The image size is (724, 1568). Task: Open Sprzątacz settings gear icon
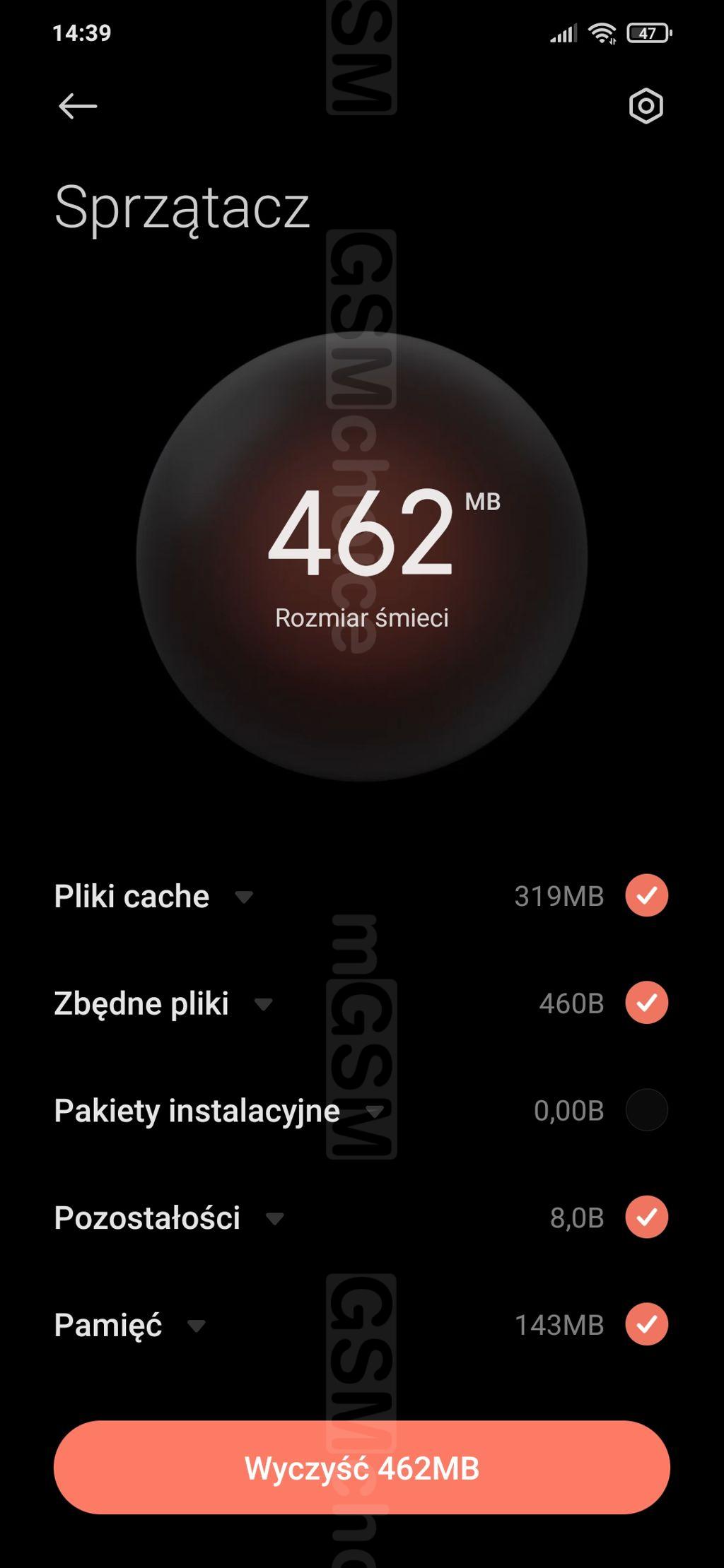pos(646,107)
